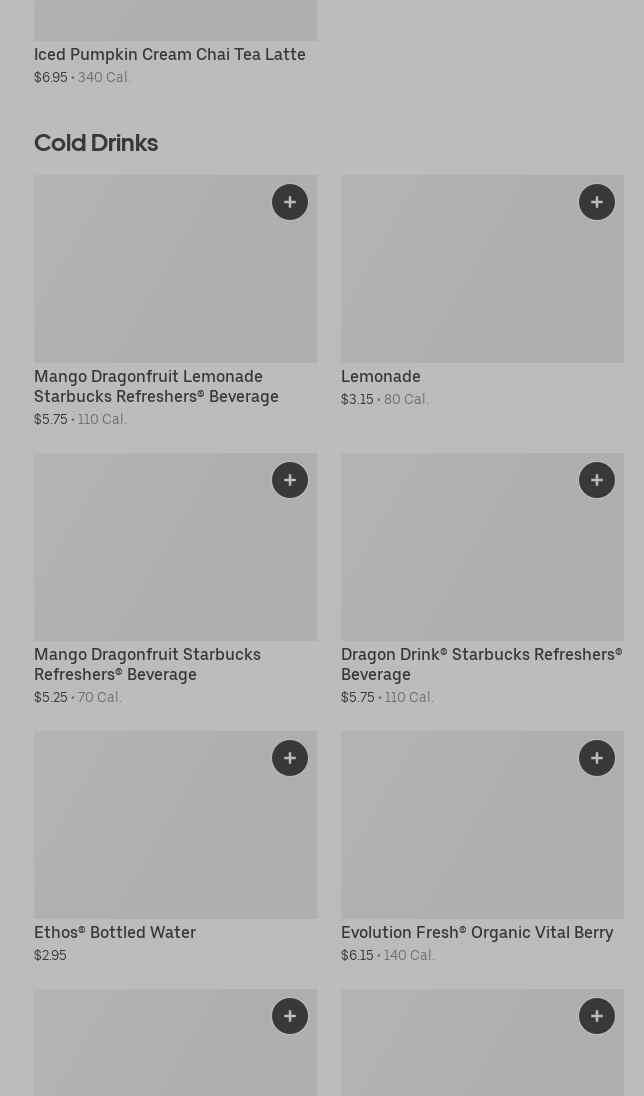The width and height of the screenshot is (644, 1096).
Task: Add Mango Dragonfruit Starbucks Refreshers to cart
Action: [x=290, y=480]
